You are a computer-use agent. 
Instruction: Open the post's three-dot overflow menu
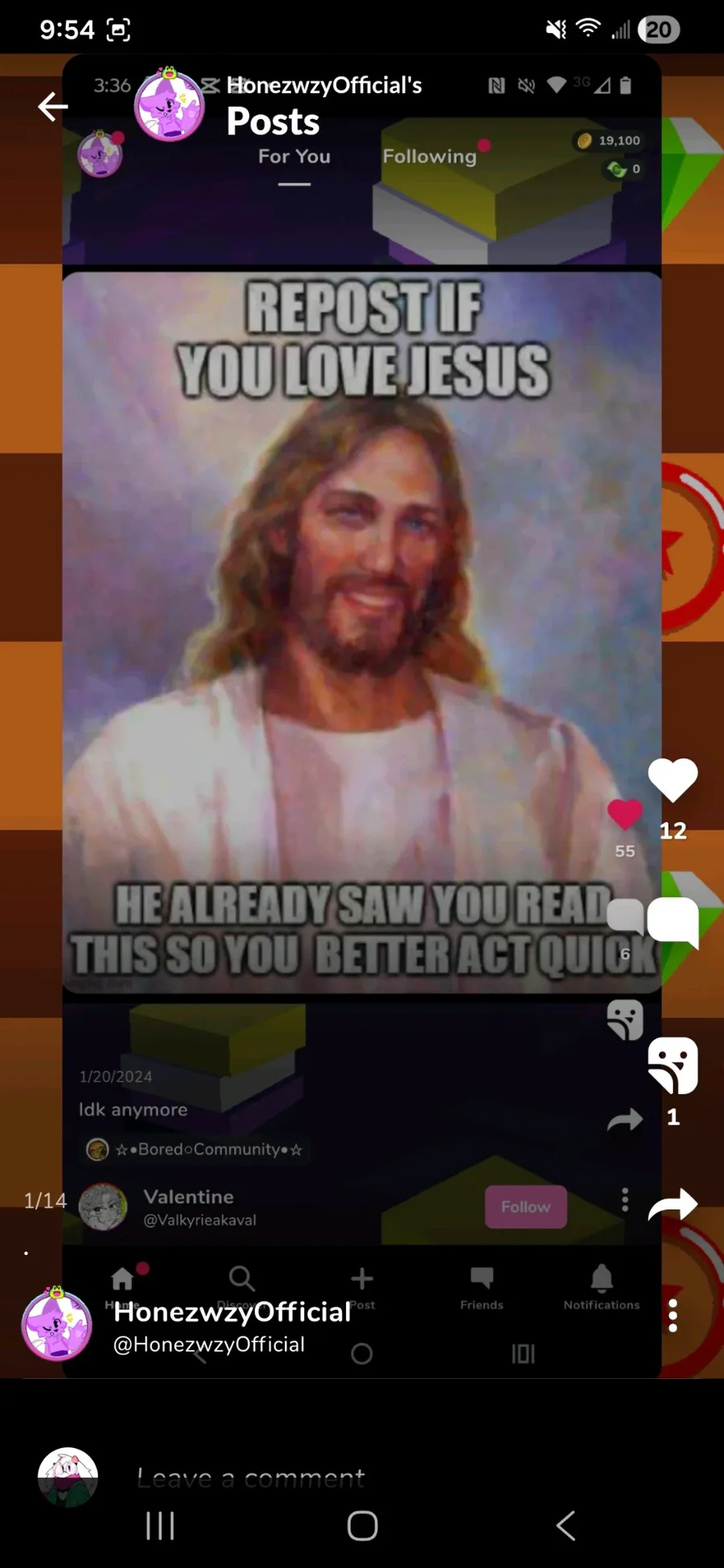tap(673, 1315)
